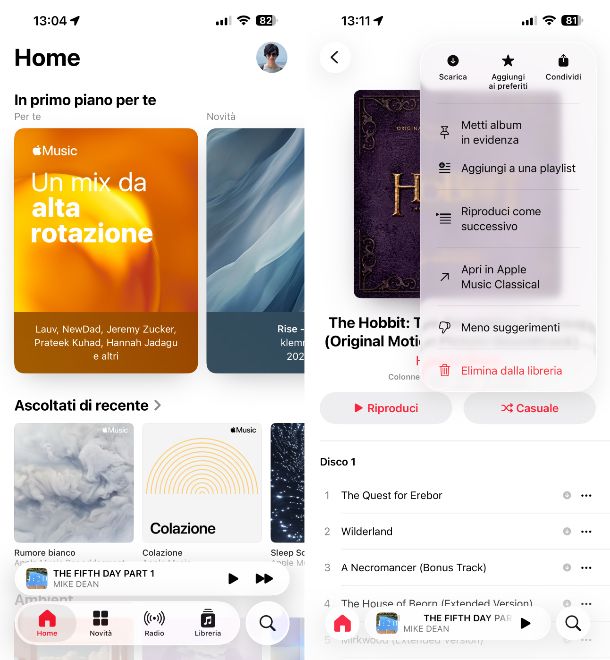610x660 pixels.
Task: Open the "Un mix da alta rotazione" card
Action: click(x=106, y=250)
